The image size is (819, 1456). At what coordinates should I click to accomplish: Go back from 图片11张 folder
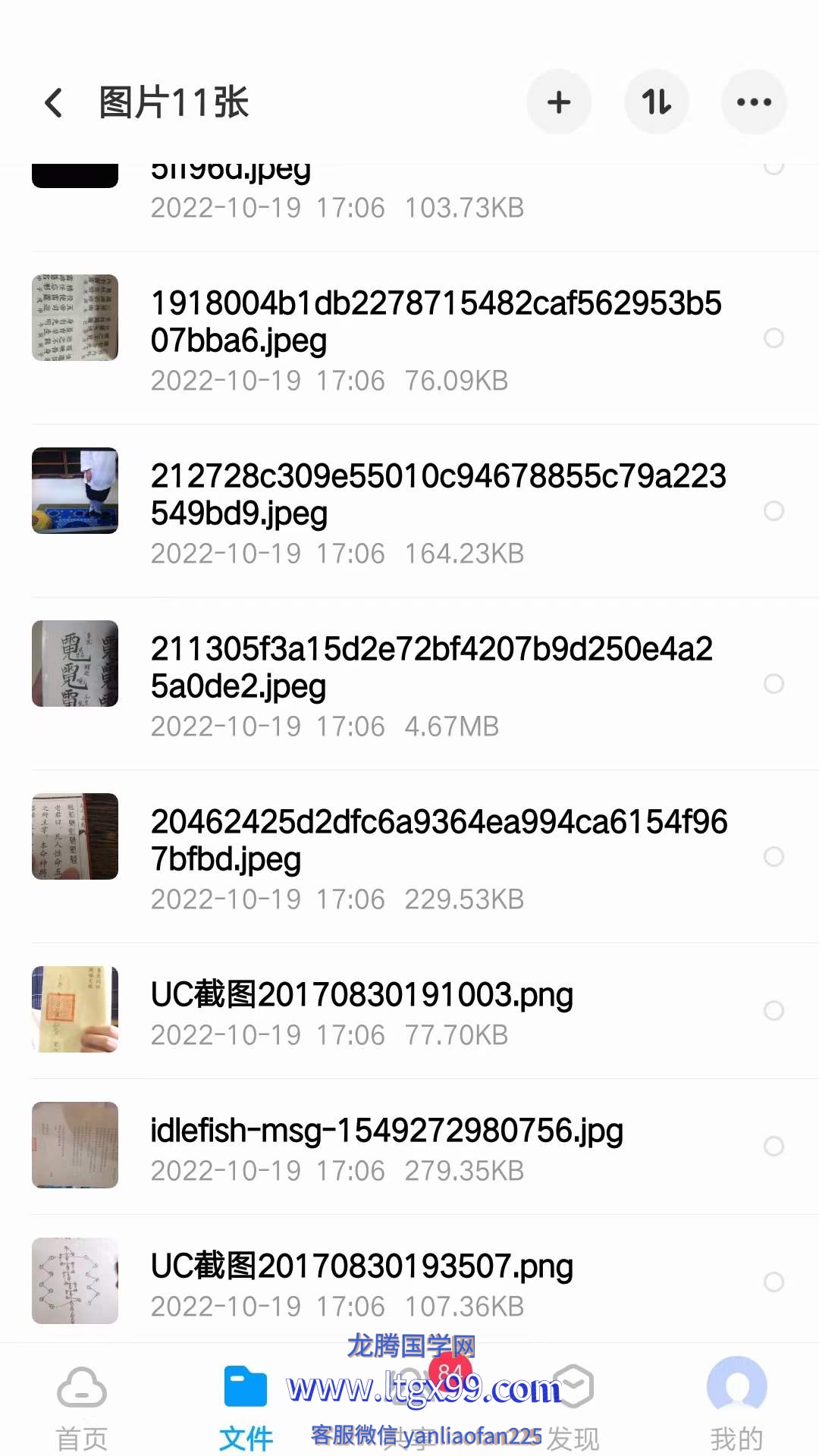point(53,102)
